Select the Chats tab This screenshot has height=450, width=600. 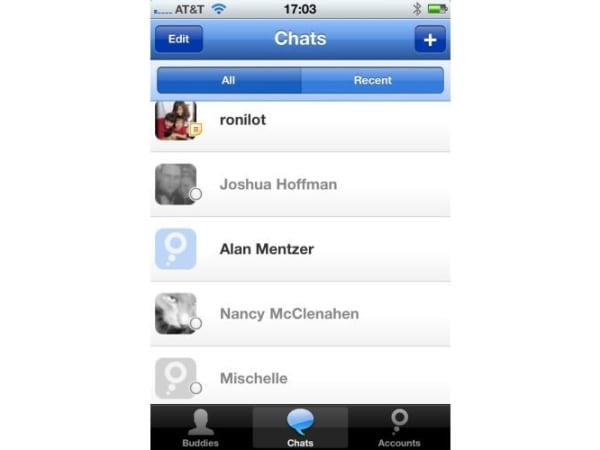pyautogui.click(x=300, y=428)
